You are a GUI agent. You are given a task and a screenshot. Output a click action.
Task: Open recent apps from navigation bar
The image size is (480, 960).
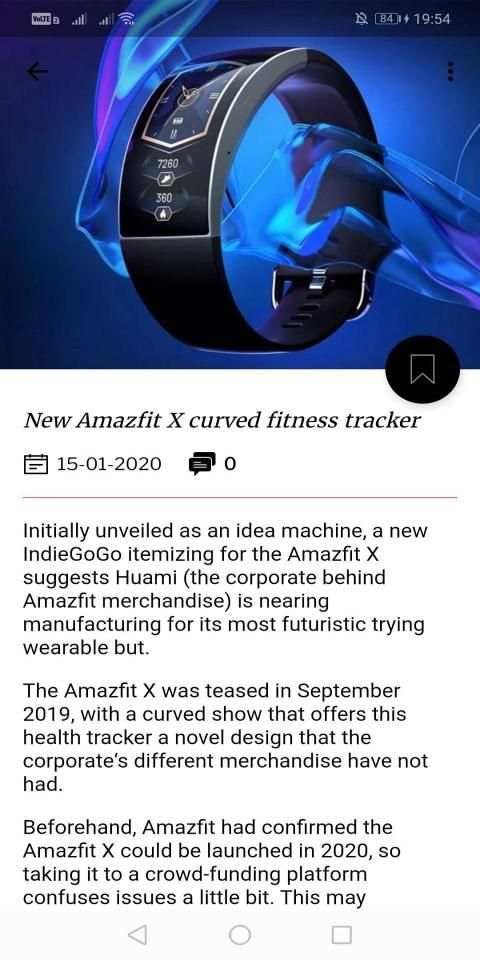click(x=342, y=935)
